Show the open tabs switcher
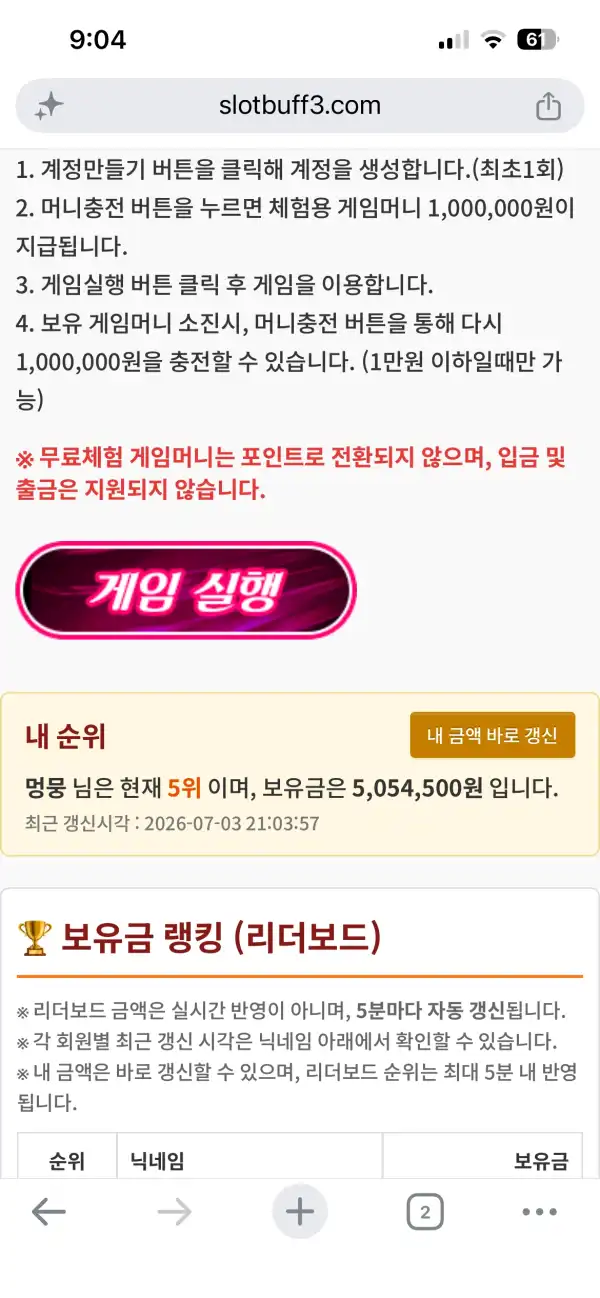 point(425,1212)
